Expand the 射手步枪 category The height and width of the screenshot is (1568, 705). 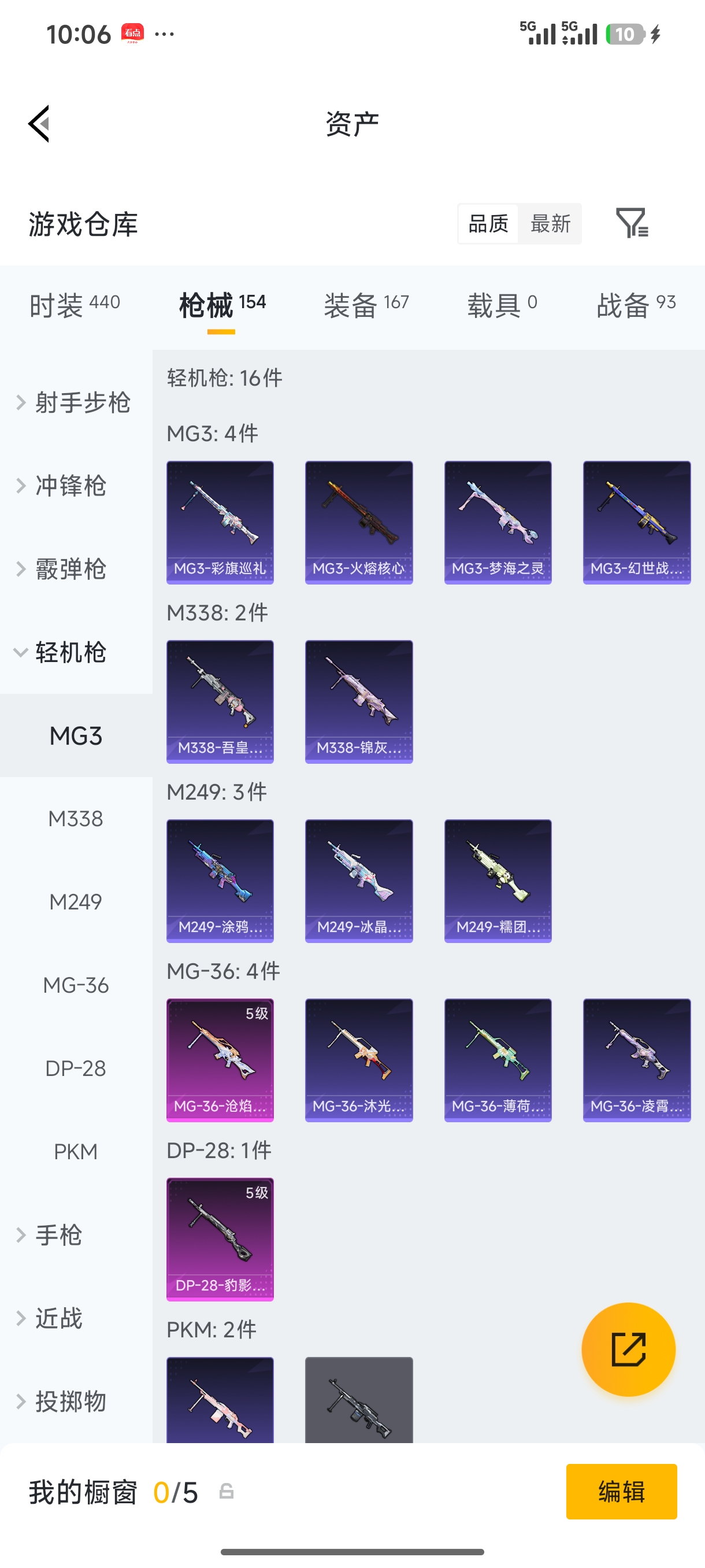click(75, 402)
